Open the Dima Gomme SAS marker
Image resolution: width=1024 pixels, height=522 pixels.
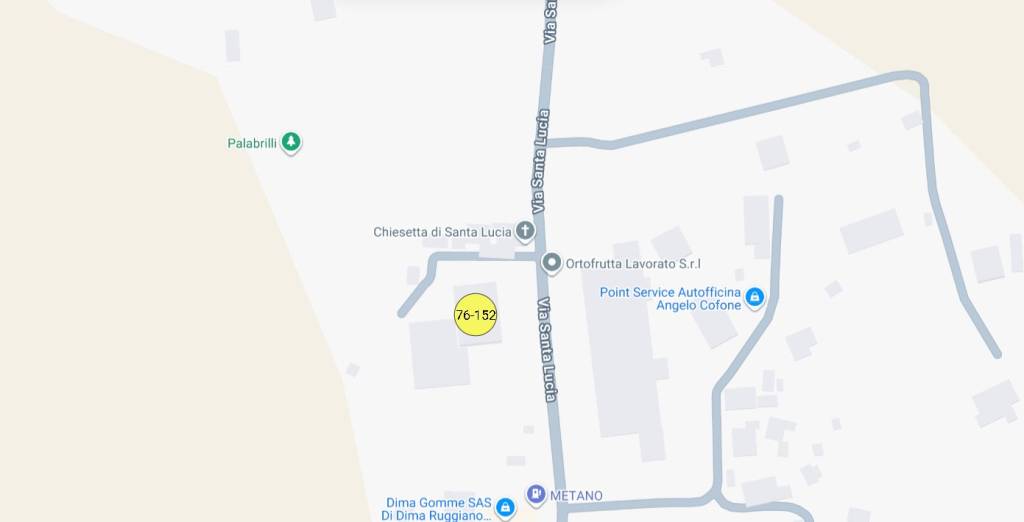pyautogui.click(x=506, y=508)
